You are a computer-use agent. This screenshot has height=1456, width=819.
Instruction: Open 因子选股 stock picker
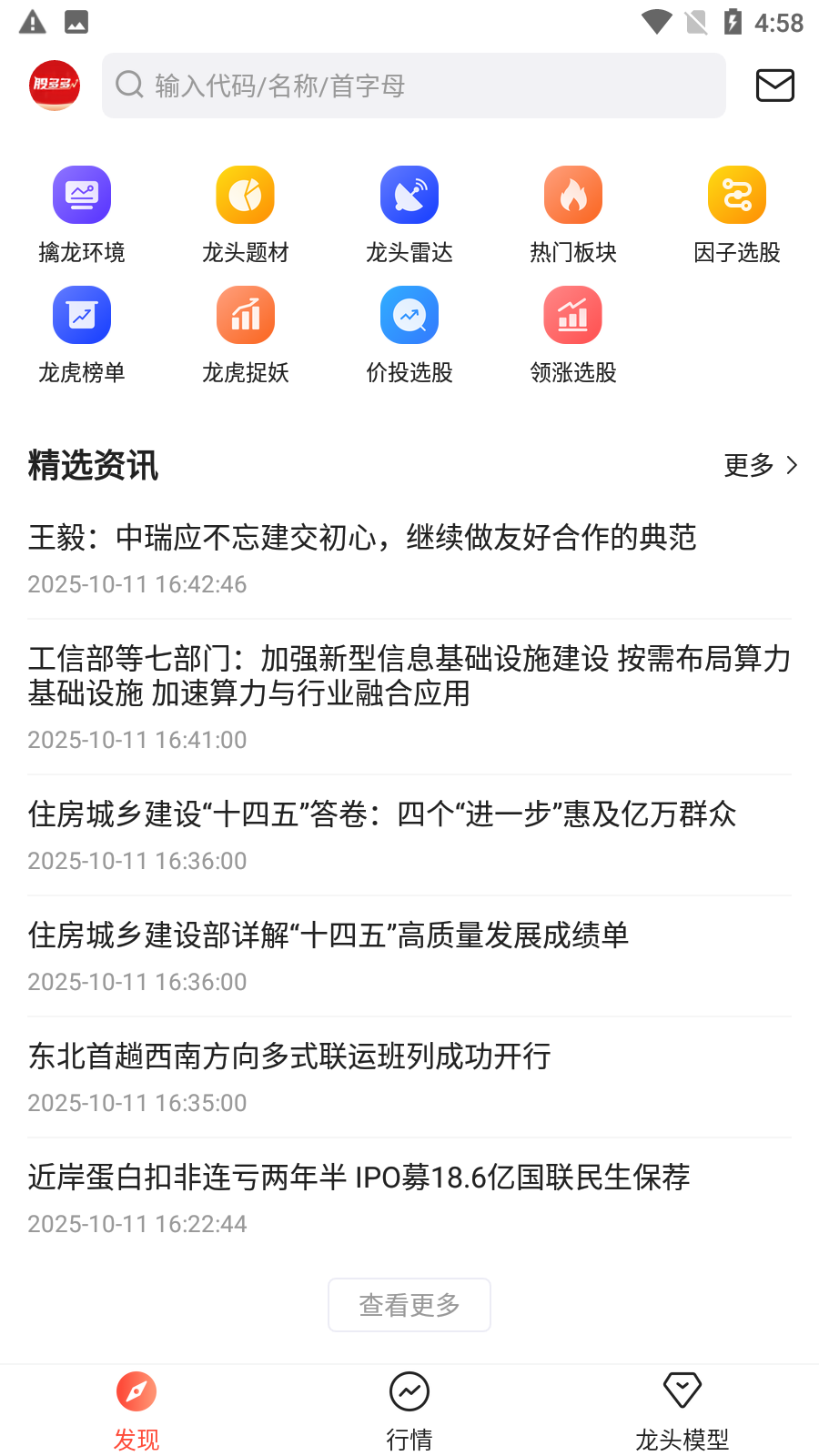[x=737, y=216]
